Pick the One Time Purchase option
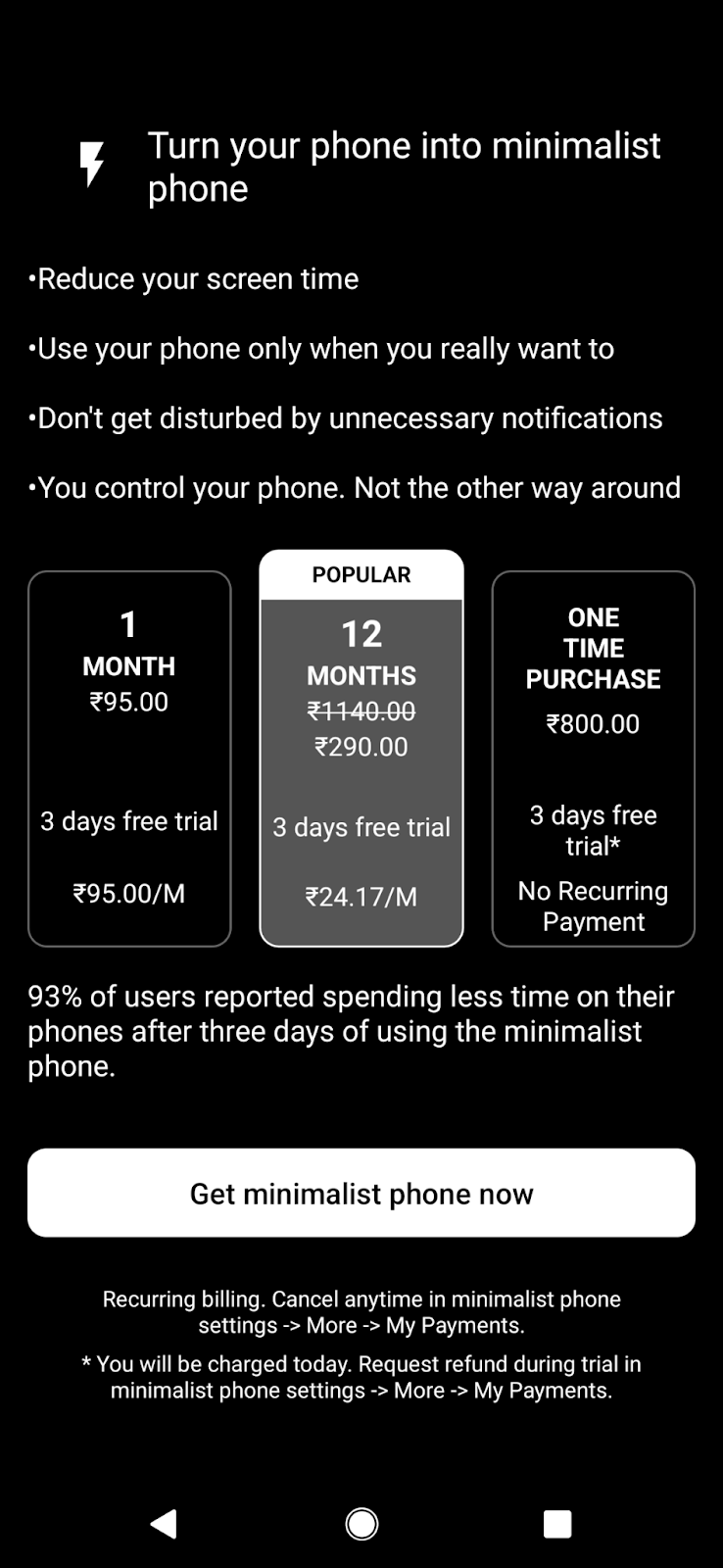Screen dimensions: 723x1568 pos(594,759)
